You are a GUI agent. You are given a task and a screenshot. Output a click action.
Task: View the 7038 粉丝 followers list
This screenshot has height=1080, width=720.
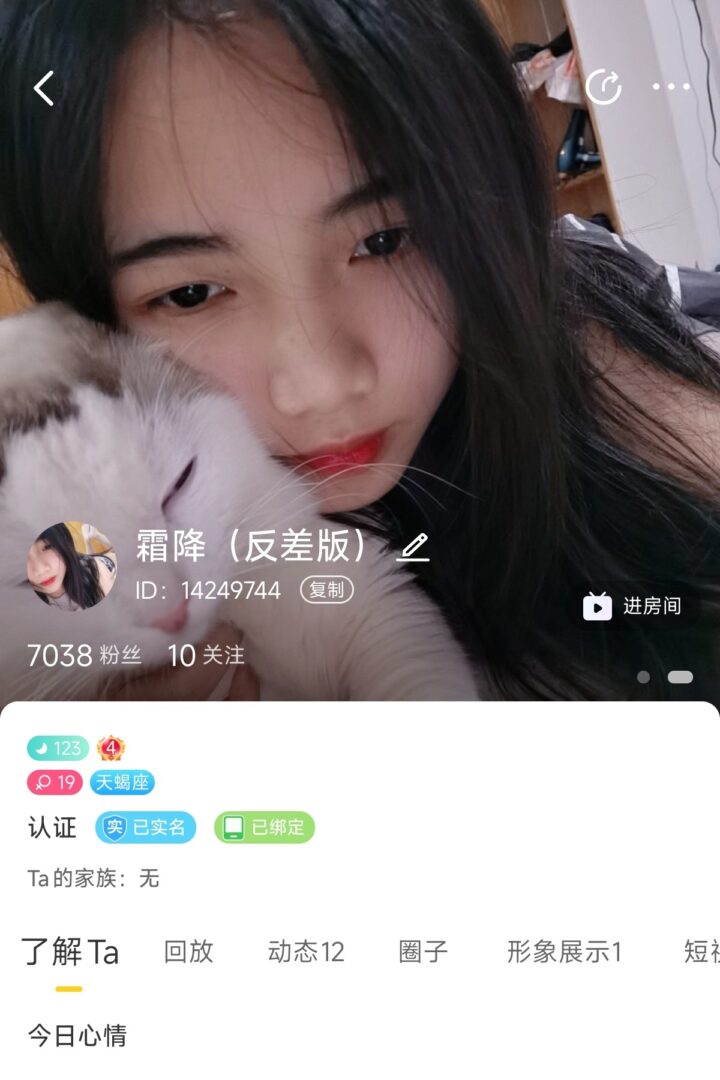pos(84,656)
